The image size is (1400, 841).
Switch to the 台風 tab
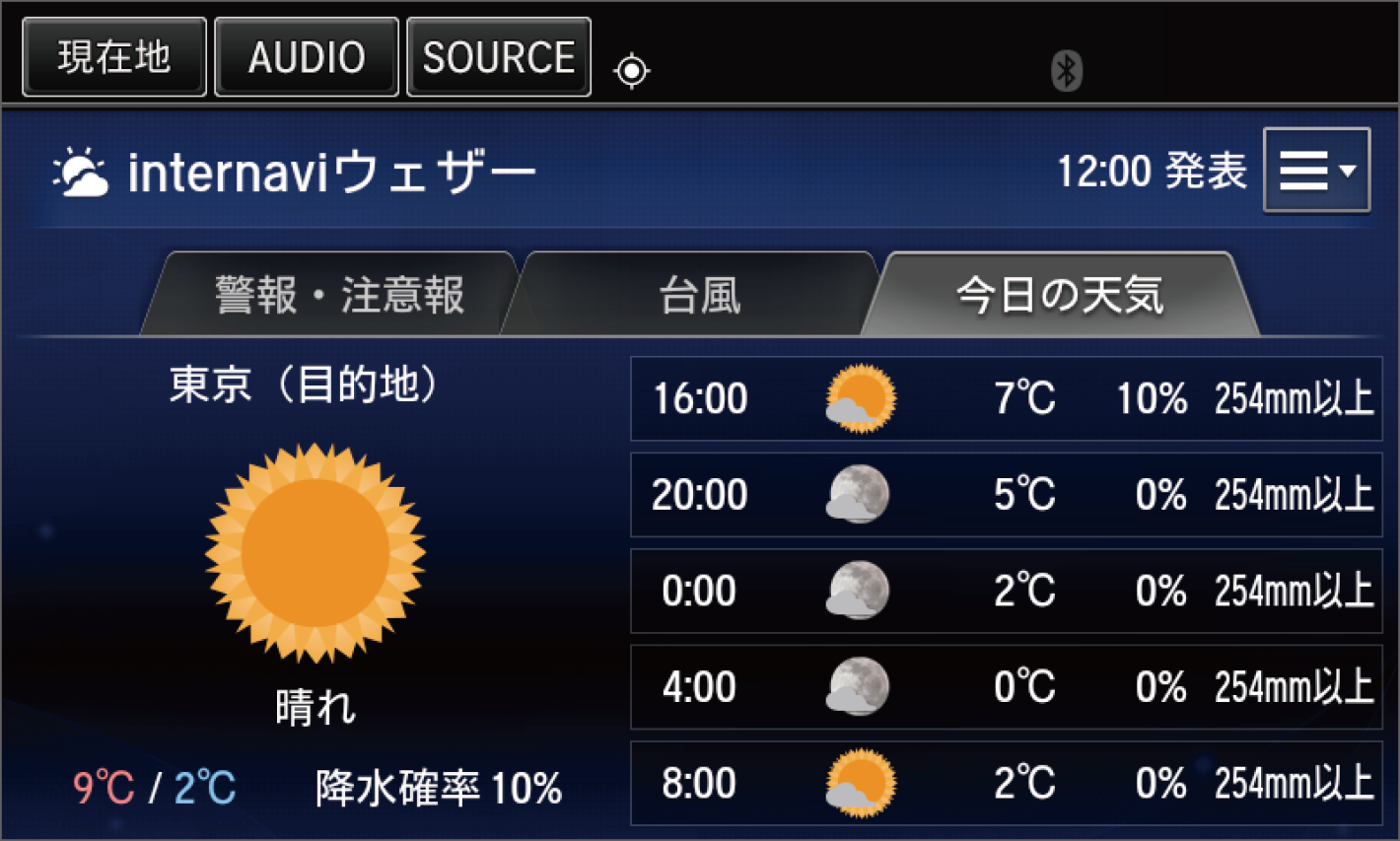click(x=699, y=295)
